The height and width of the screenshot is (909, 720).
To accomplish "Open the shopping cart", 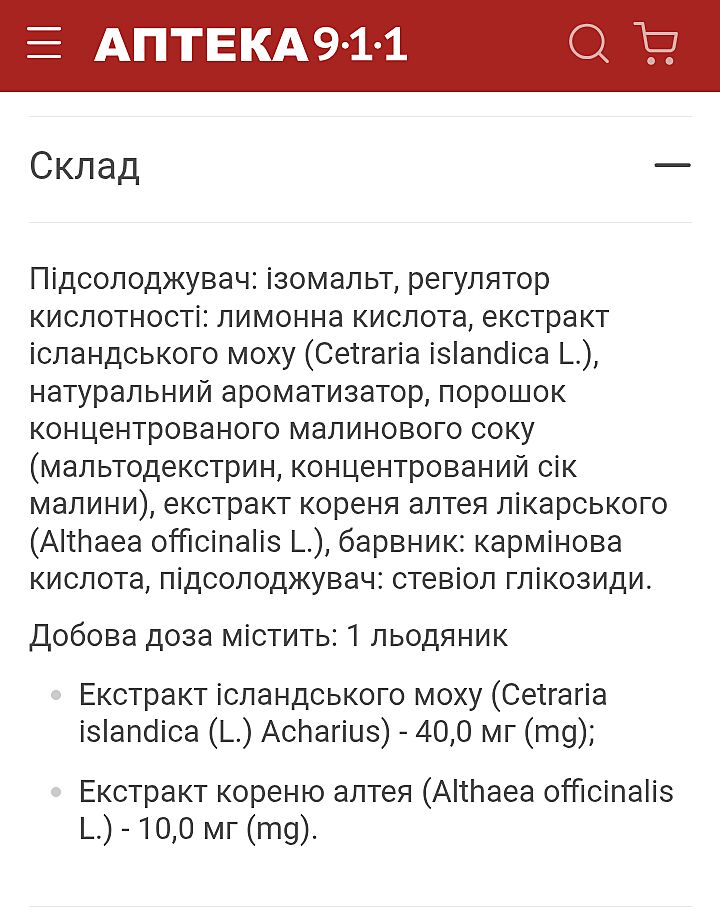I will [x=656, y=44].
